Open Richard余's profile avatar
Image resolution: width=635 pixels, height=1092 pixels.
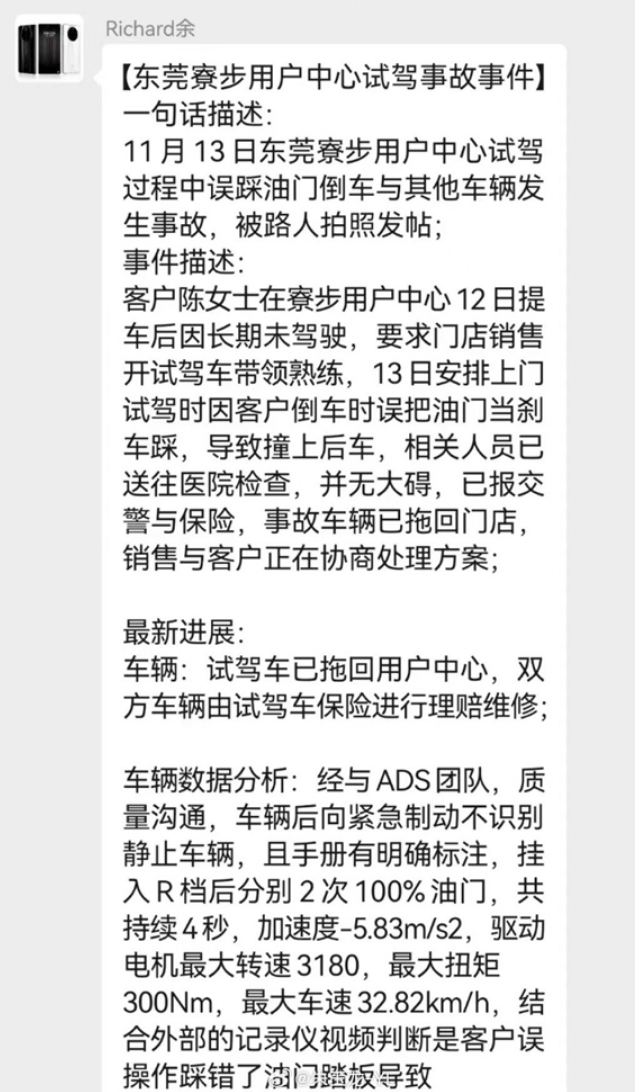(49, 49)
